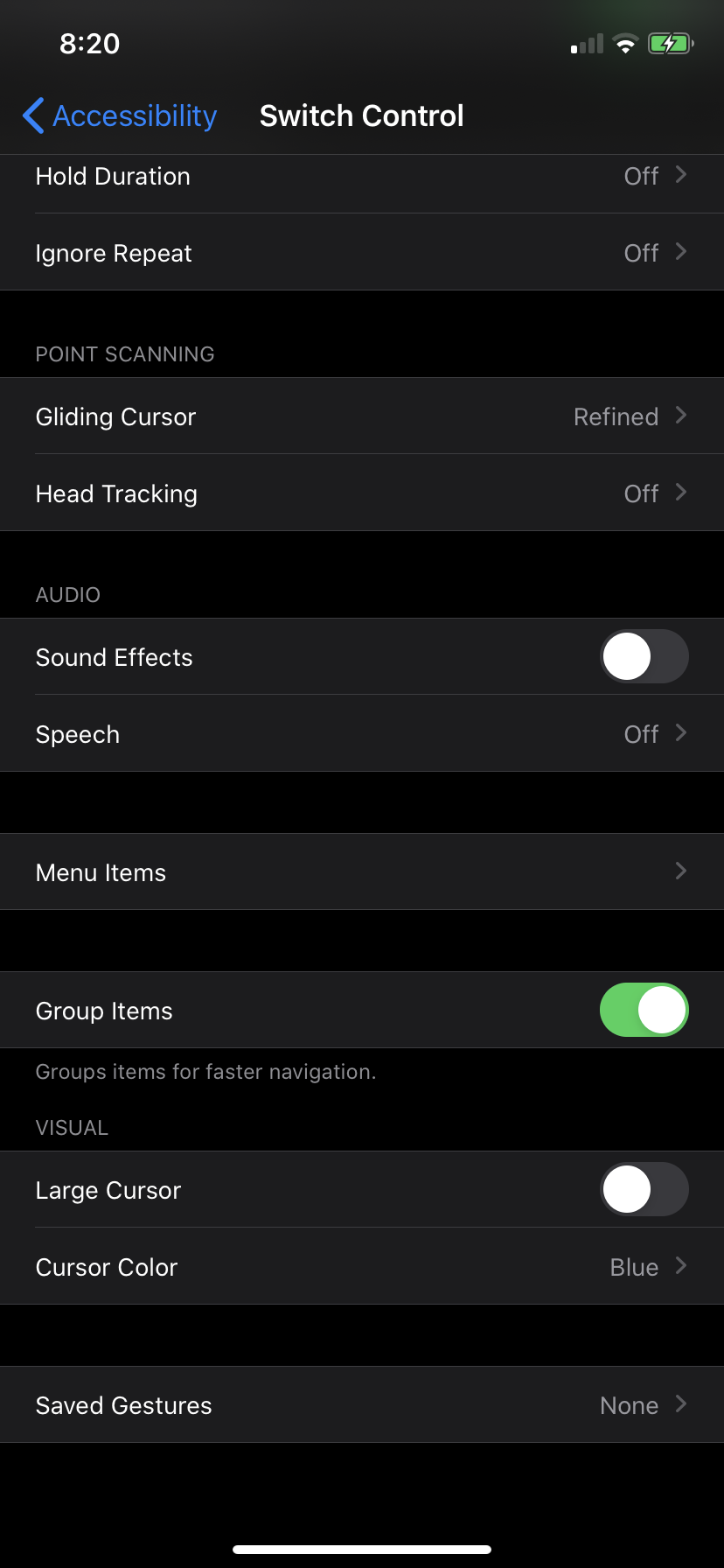This screenshot has width=724, height=1568.
Task: Open Ignore Repeat setting
Action: pyautogui.click(x=362, y=253)
